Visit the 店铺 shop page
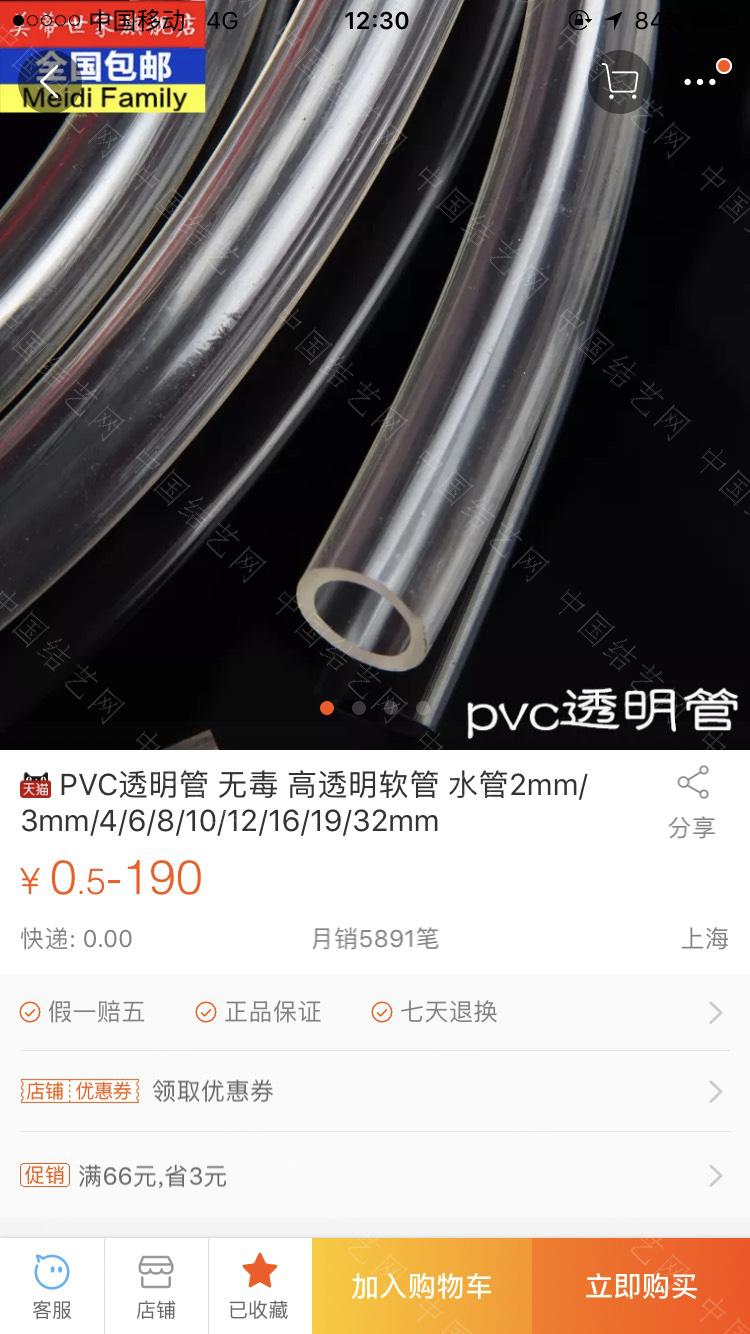This screenshot has height=1334, width=750. [x=156, y=1286]
